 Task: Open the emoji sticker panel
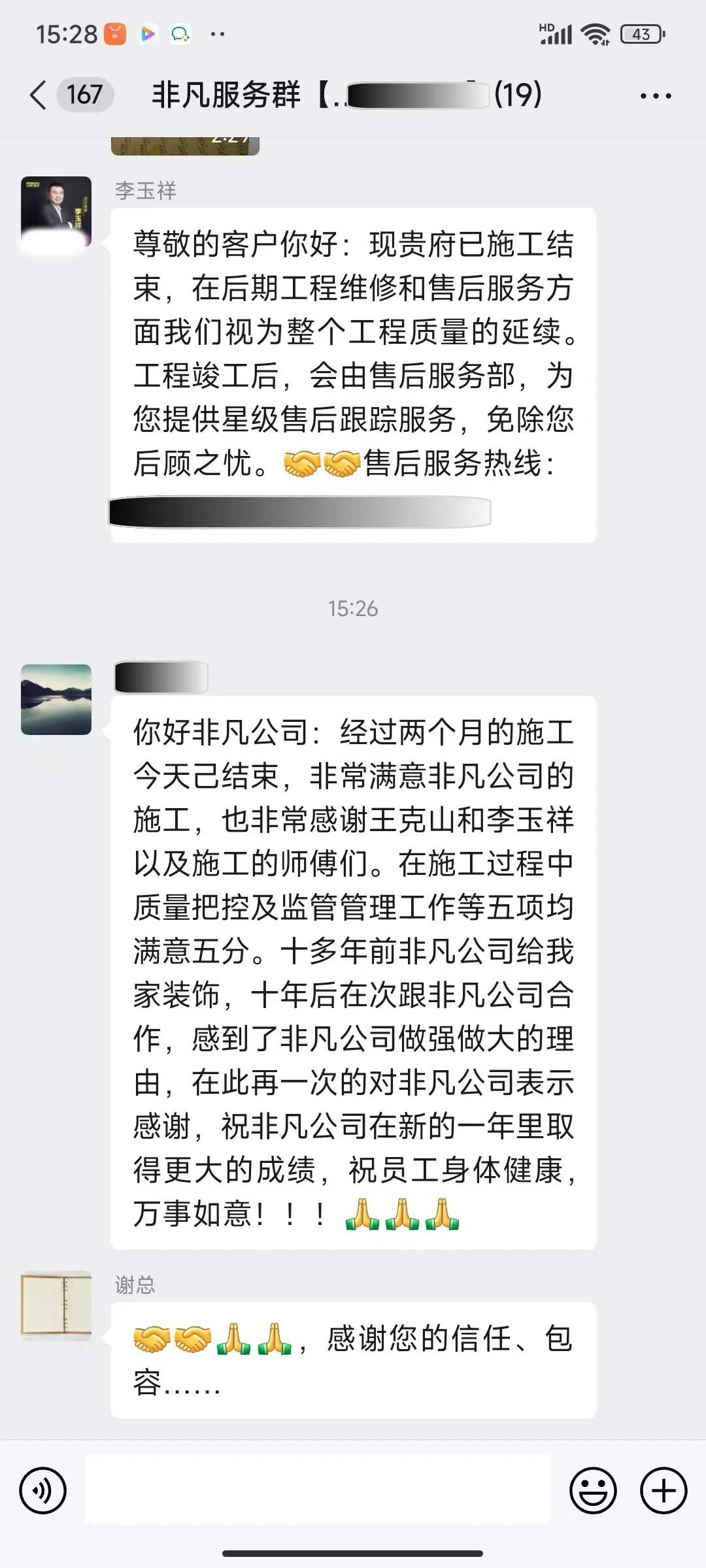pyautogui.click(x=593, y=1490)
